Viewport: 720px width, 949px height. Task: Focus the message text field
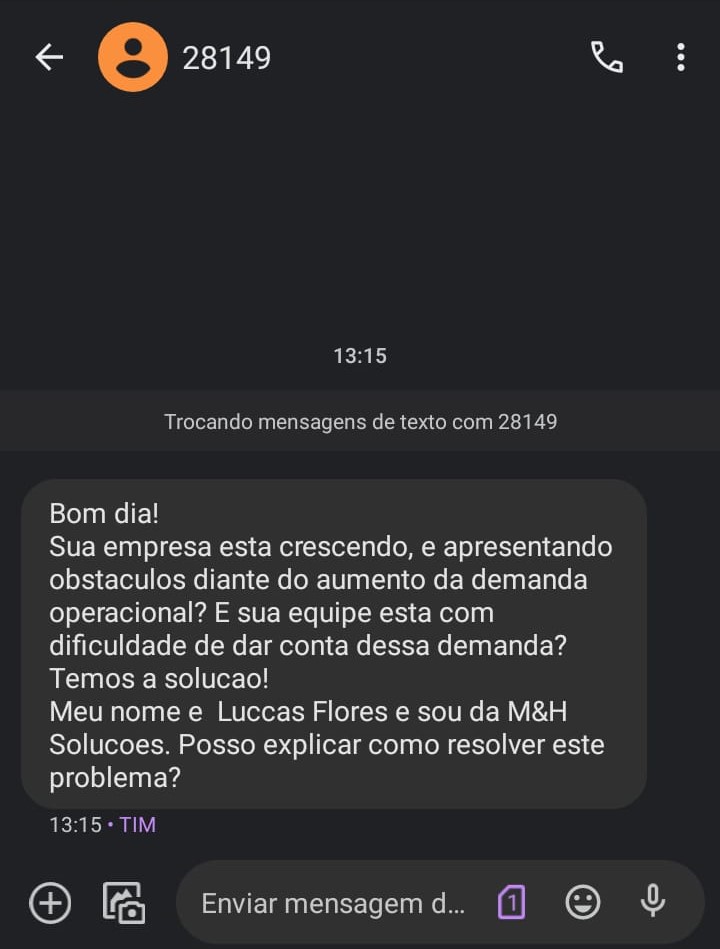pyautogui.click(x=333, y=904)
